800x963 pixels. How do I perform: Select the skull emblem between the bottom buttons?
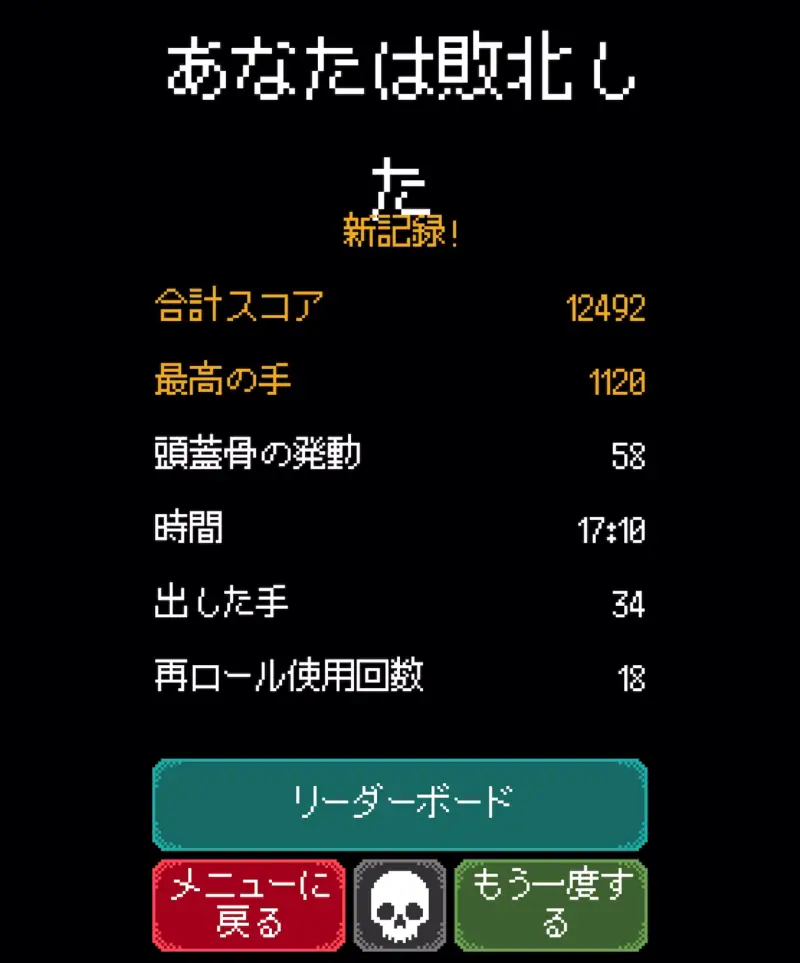click(x=399, y=902)
